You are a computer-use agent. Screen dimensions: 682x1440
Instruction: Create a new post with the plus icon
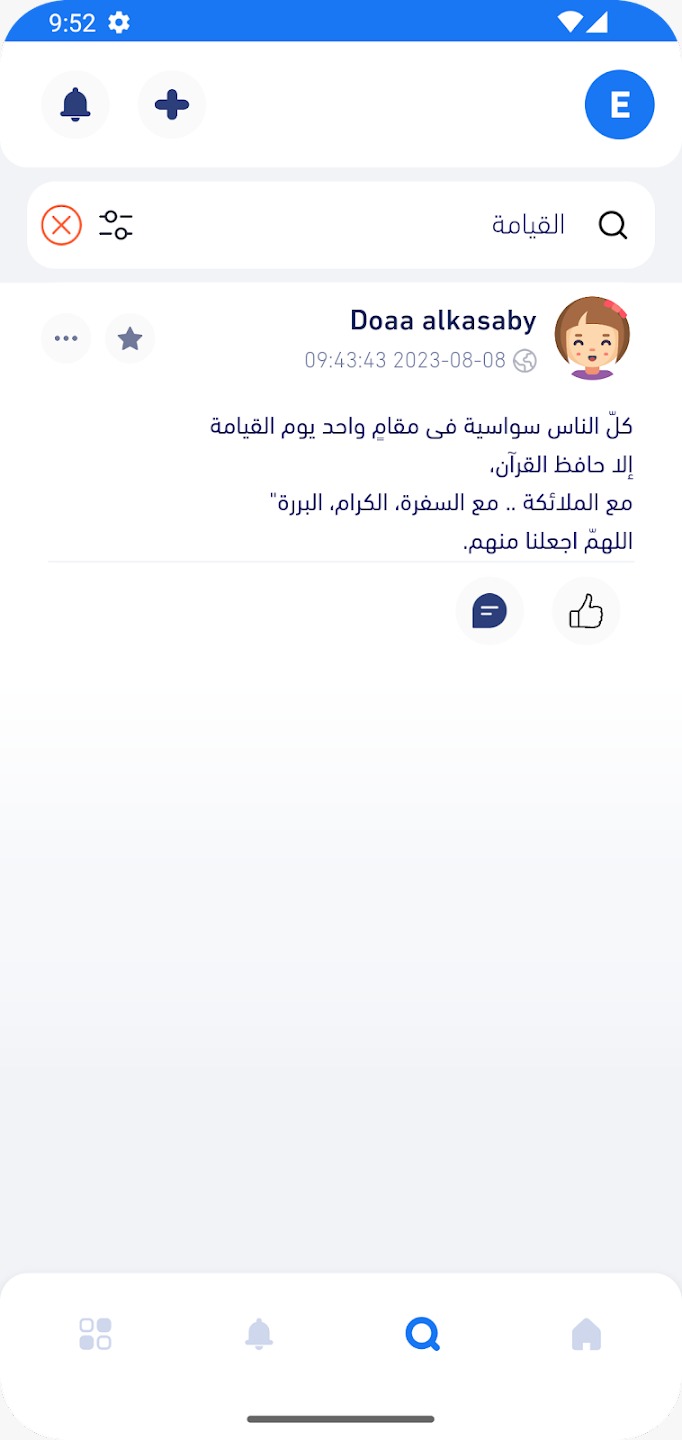[x=171, y=104]
